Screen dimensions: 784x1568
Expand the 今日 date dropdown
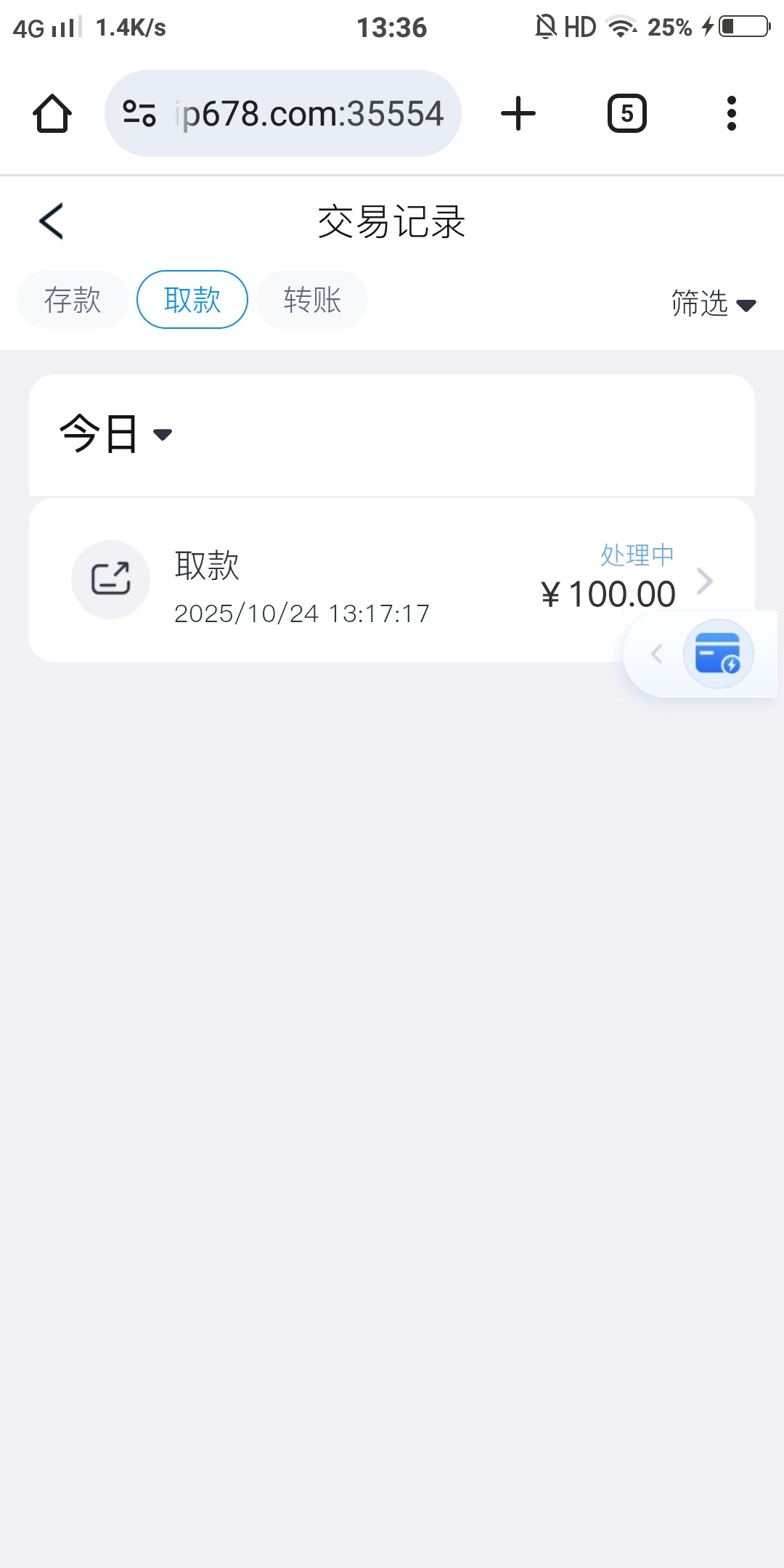point(116,434)
